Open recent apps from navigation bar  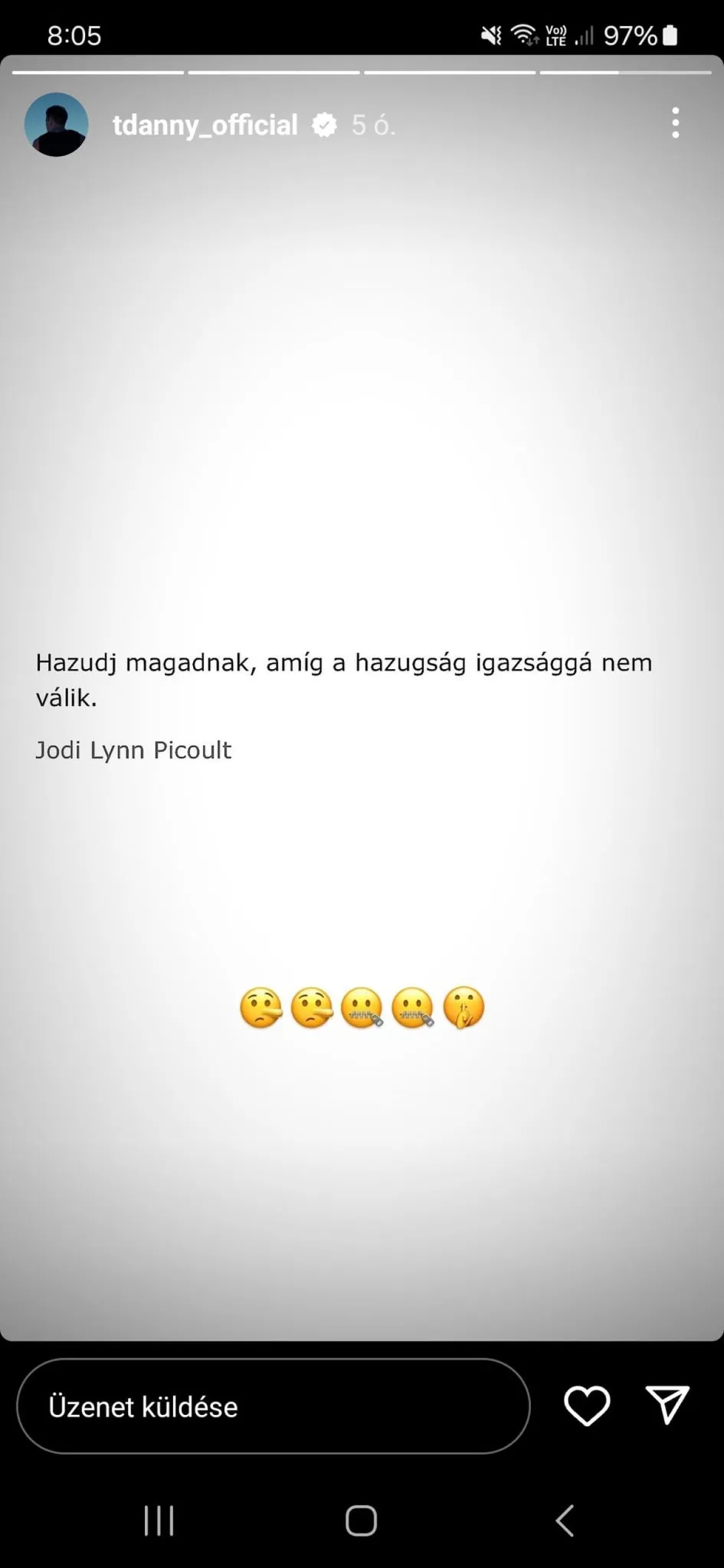pos(159,1521)
